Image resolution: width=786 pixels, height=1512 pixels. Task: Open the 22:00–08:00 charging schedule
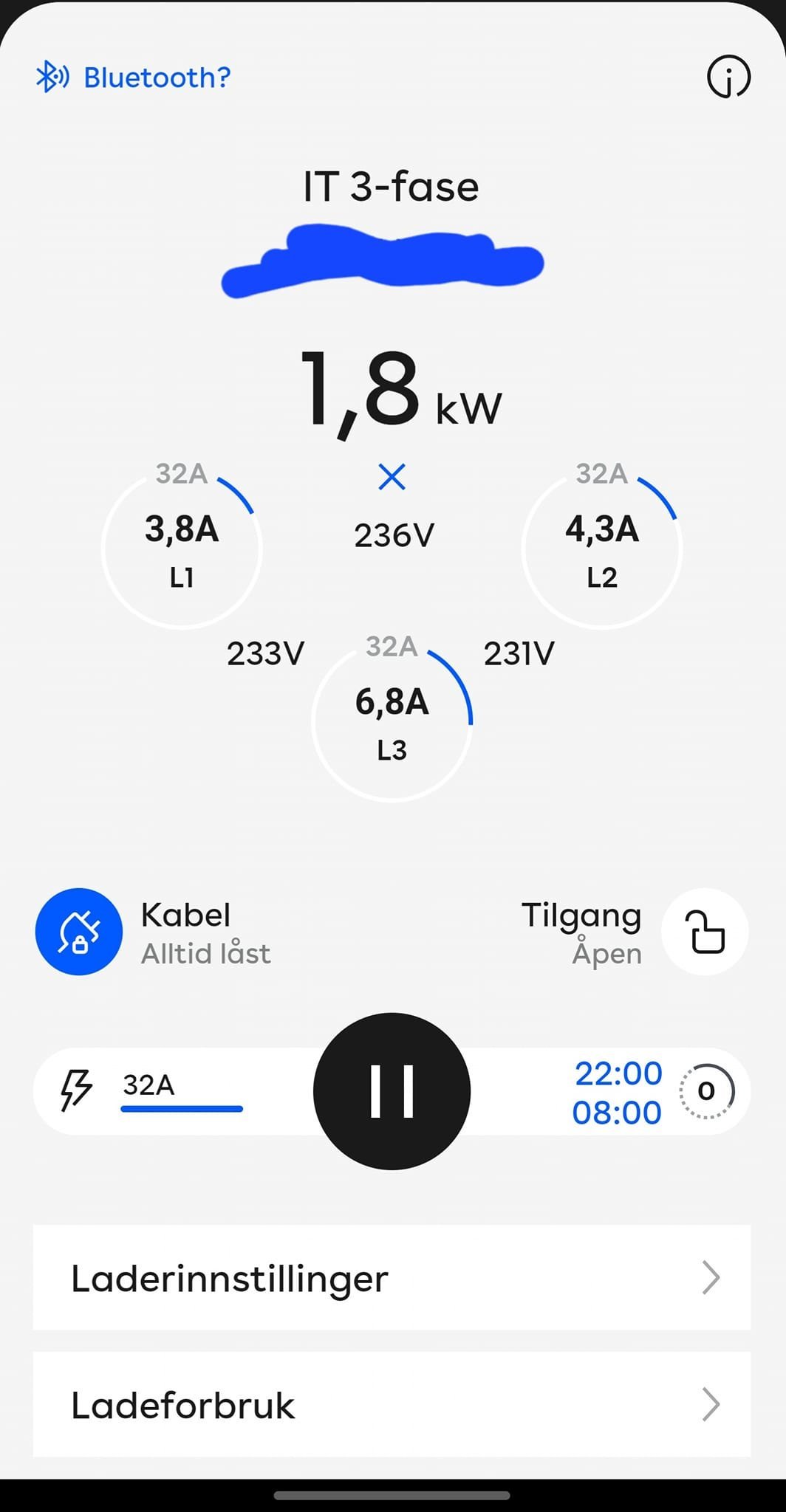pyautogui.click(x=618, y=1093)
